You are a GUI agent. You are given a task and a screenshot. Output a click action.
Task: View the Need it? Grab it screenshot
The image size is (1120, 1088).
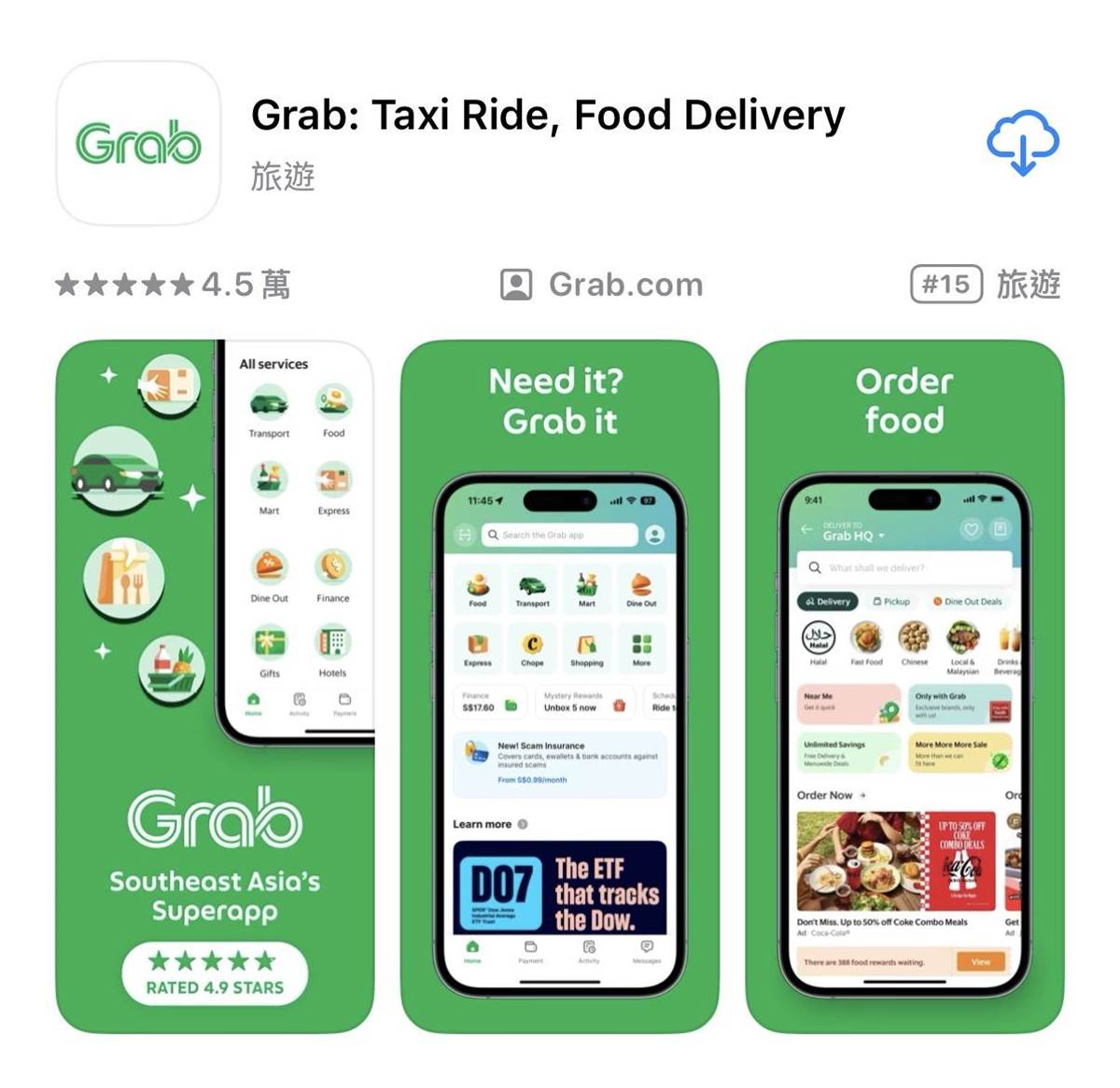pyautogui.click(x=559, y=686)
